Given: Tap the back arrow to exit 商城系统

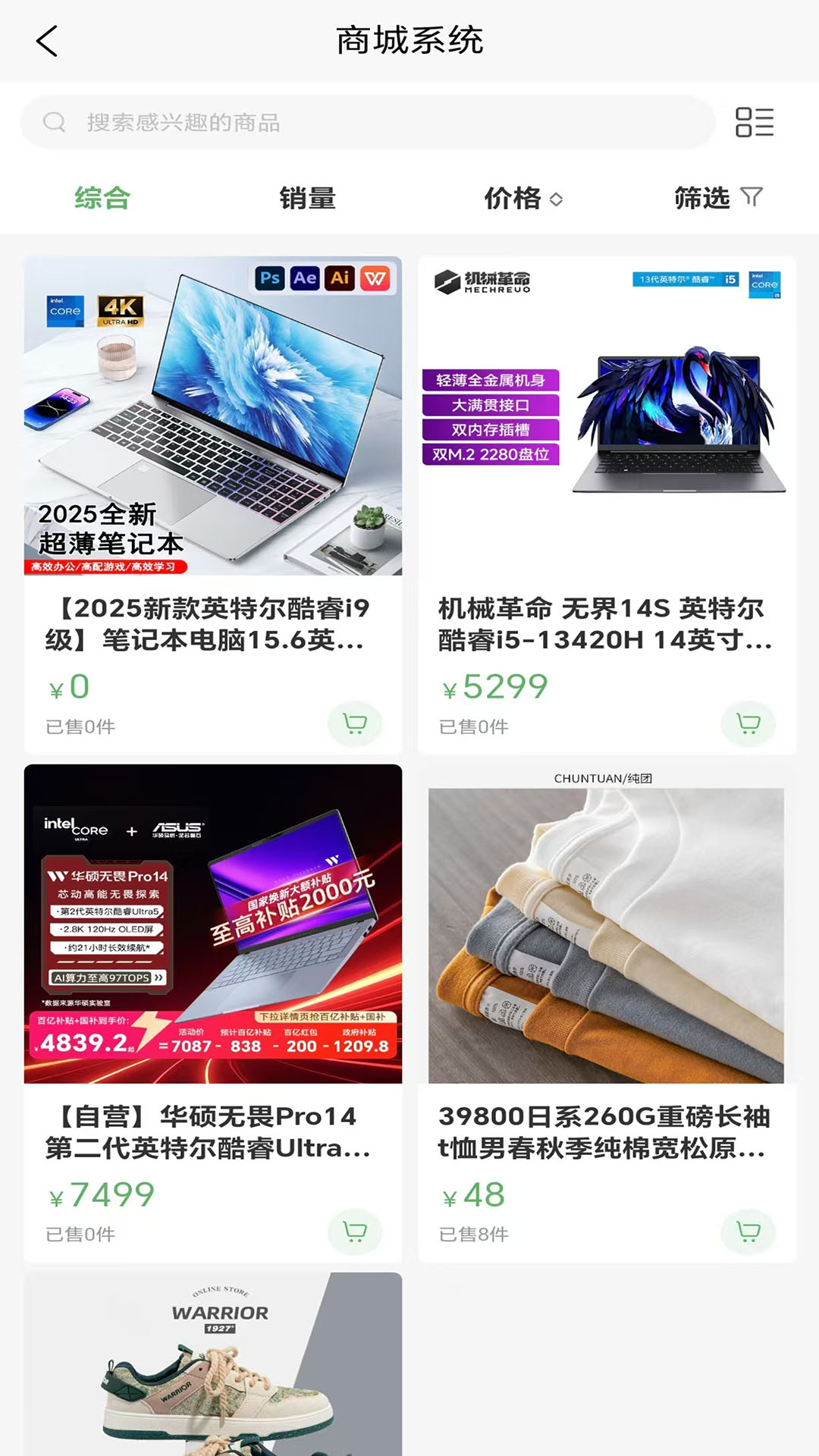Looking at the screenshot, I should pyautogui.click(x=47, y=42).
